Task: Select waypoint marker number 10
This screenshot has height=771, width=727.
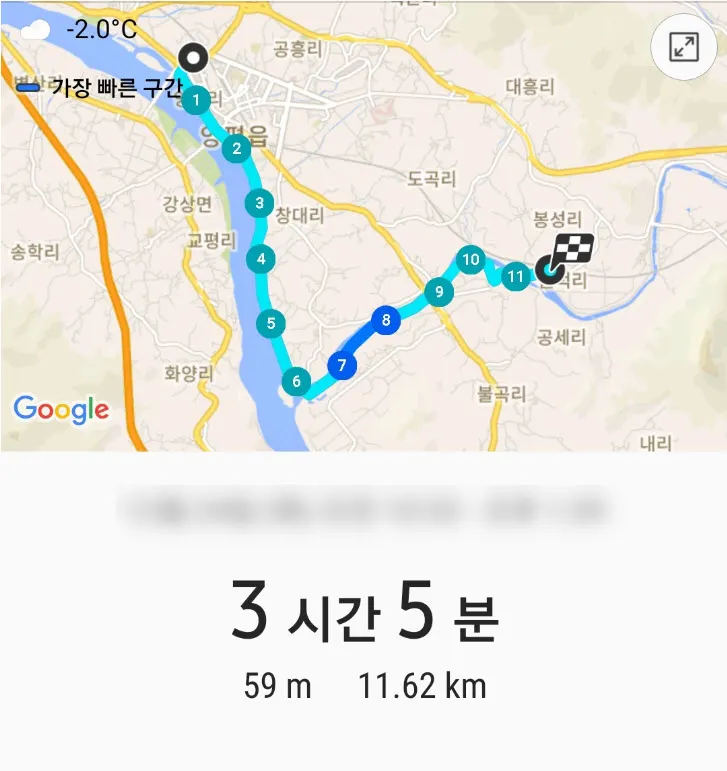Action: click(x=469, y=257)
